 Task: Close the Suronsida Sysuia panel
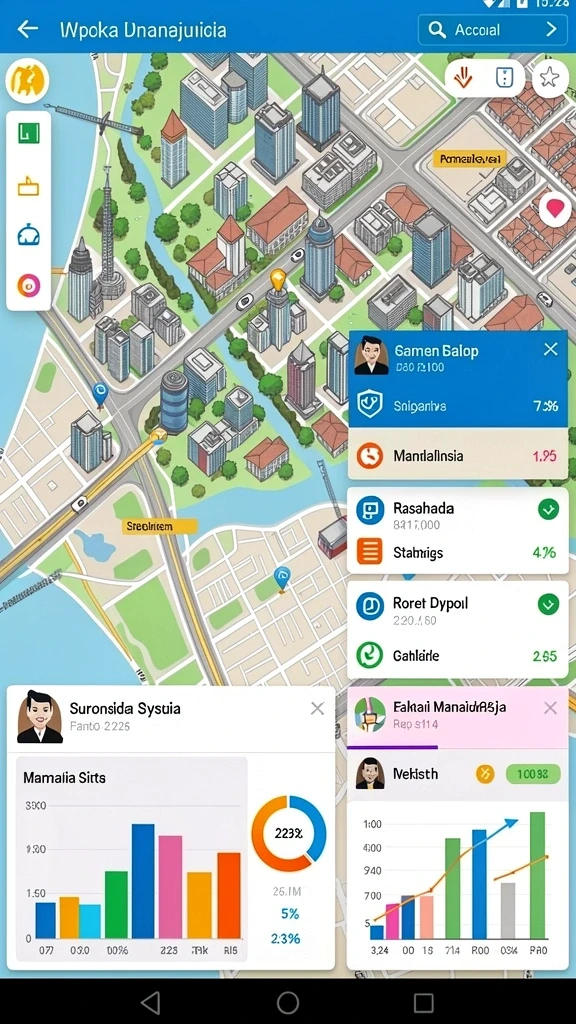pyautogui.click(x=317, y=709)
